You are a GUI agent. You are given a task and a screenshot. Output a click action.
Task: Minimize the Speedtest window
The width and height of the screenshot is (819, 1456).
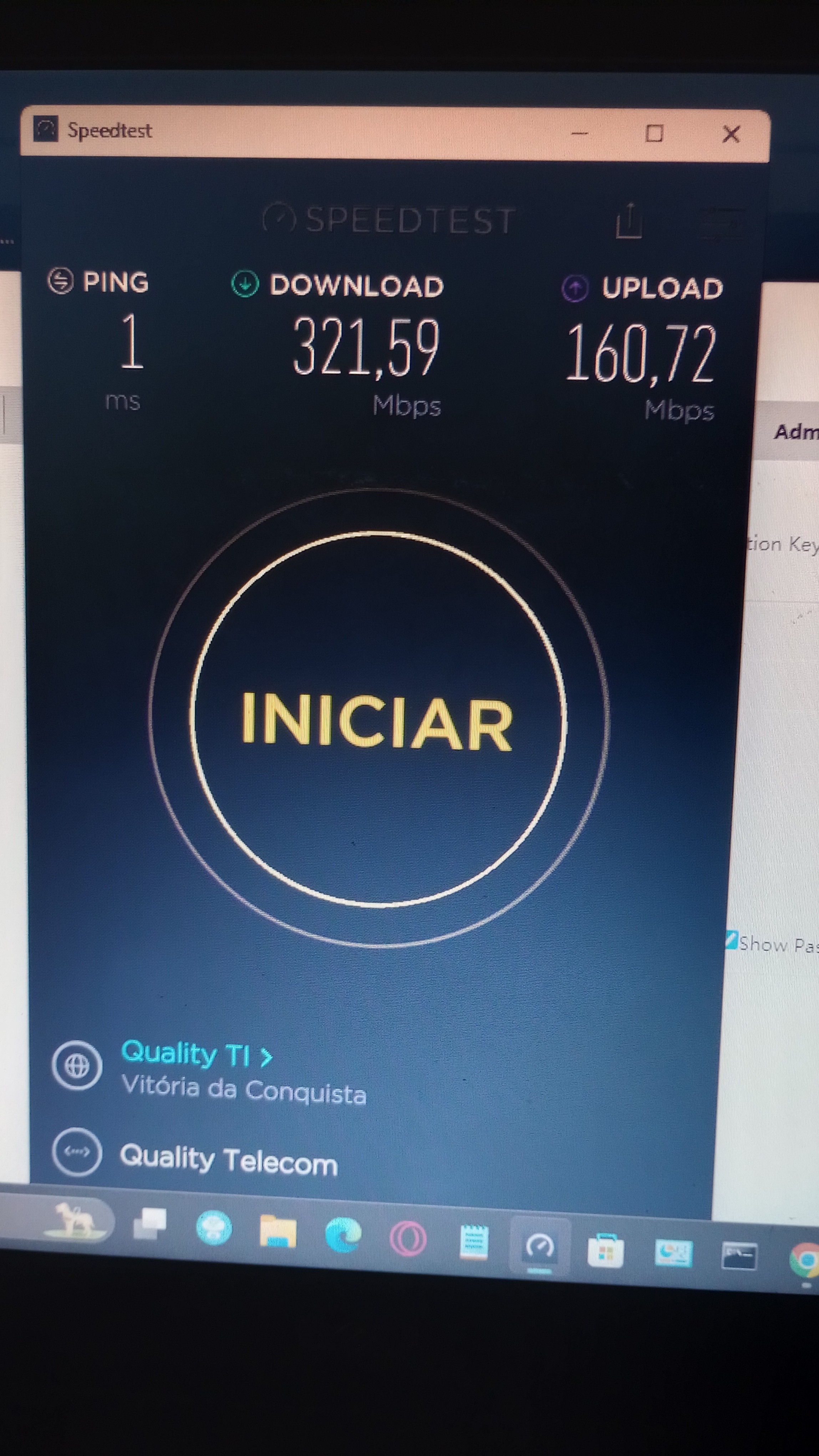point(580,134)
